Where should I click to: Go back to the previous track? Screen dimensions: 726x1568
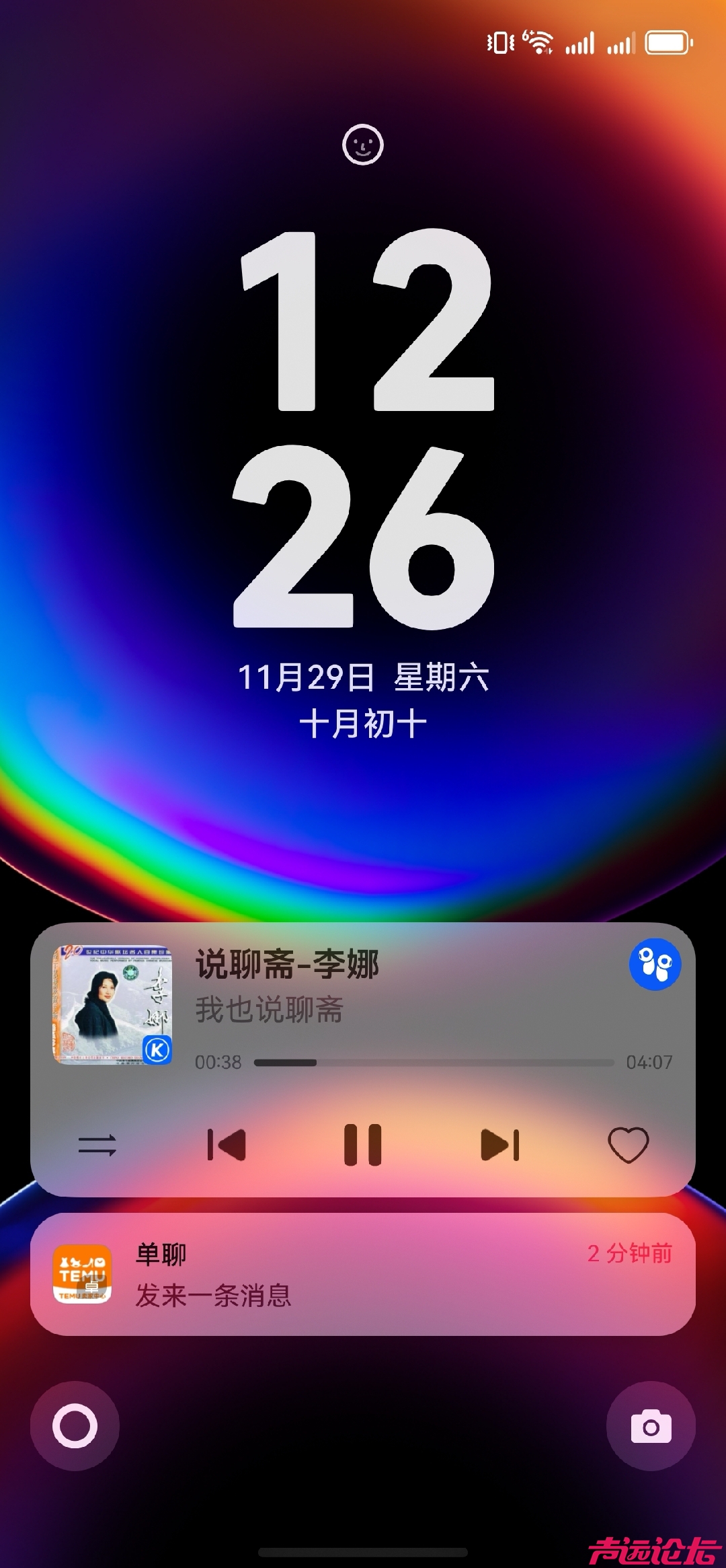(227, 1145)
